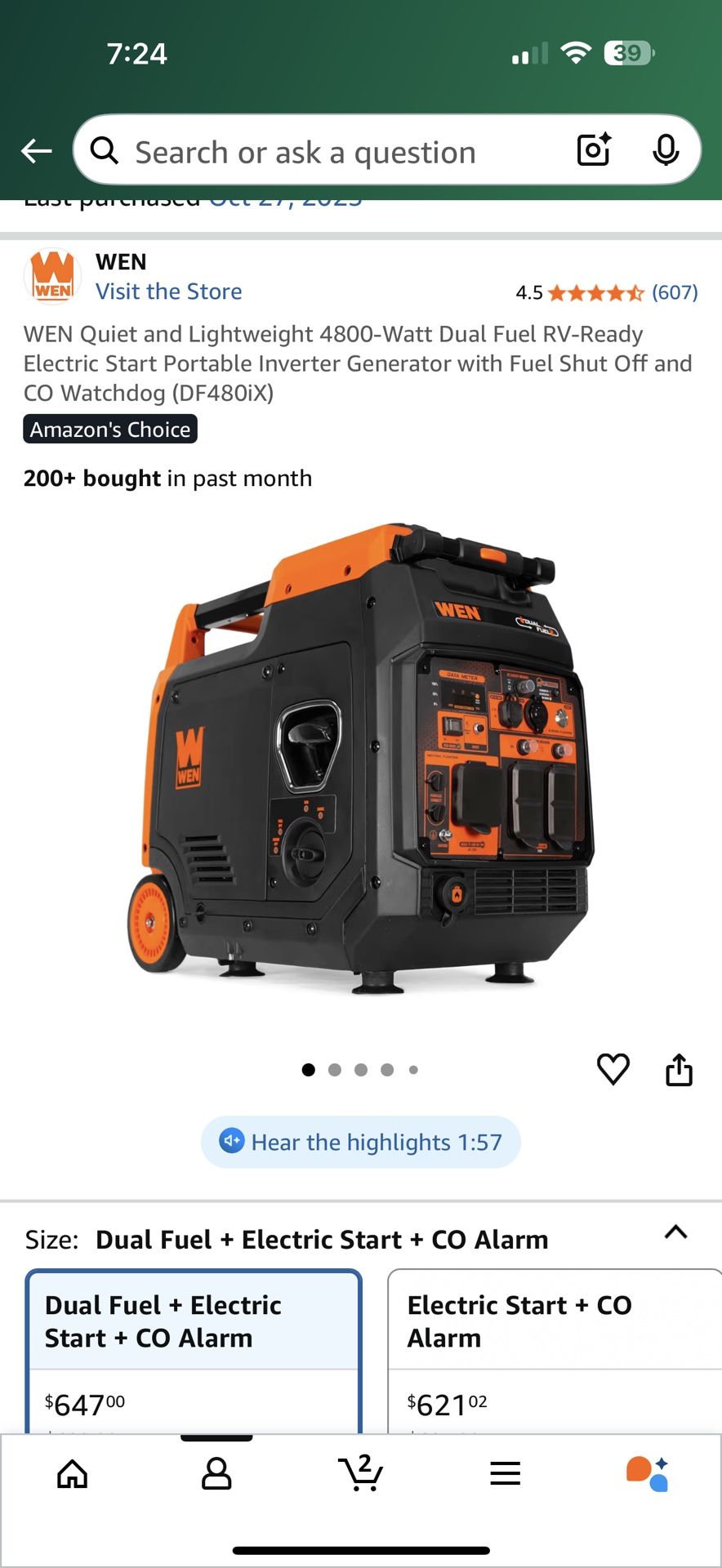
Task: Select the second image carousel dot
Action: click(x=334, y=1069)
